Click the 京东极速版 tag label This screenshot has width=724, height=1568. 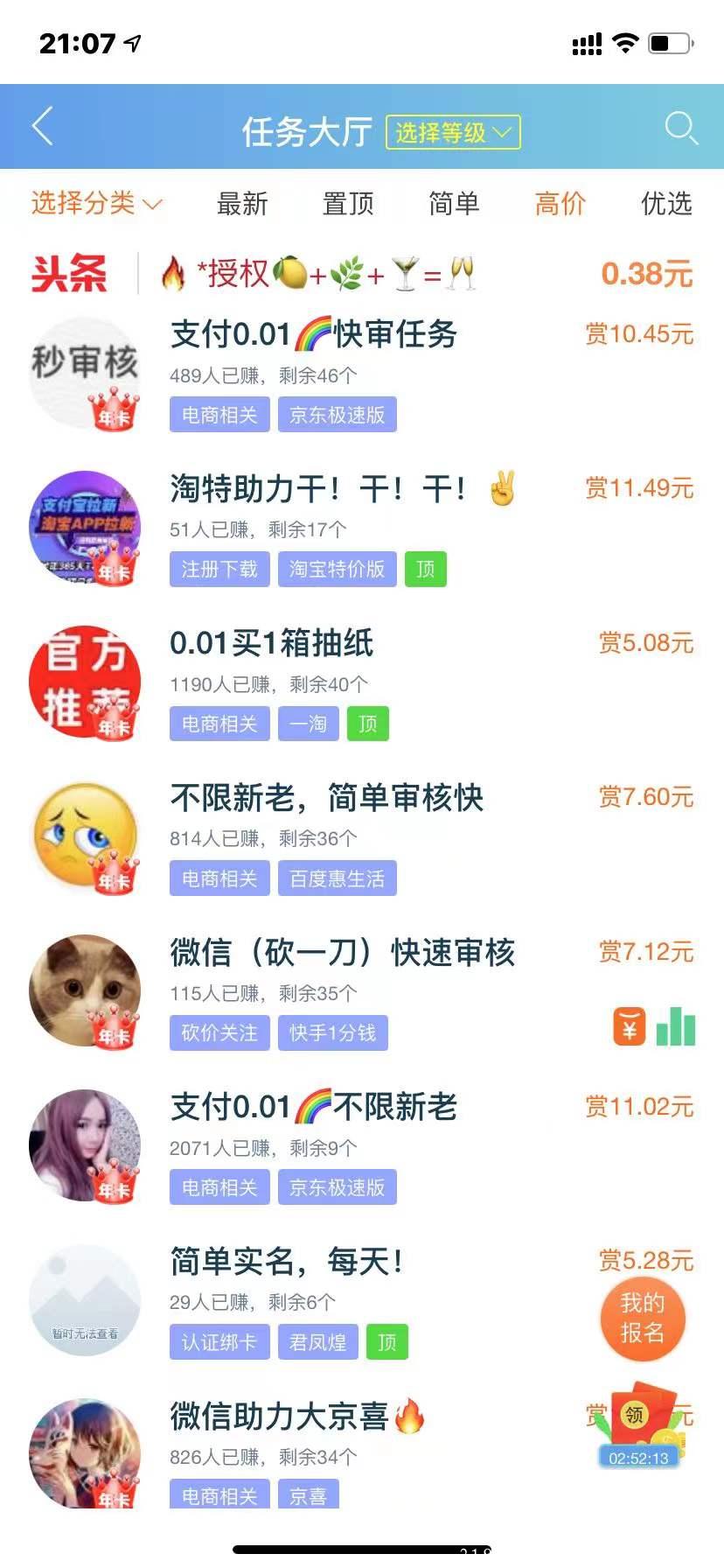coord(338,414)
